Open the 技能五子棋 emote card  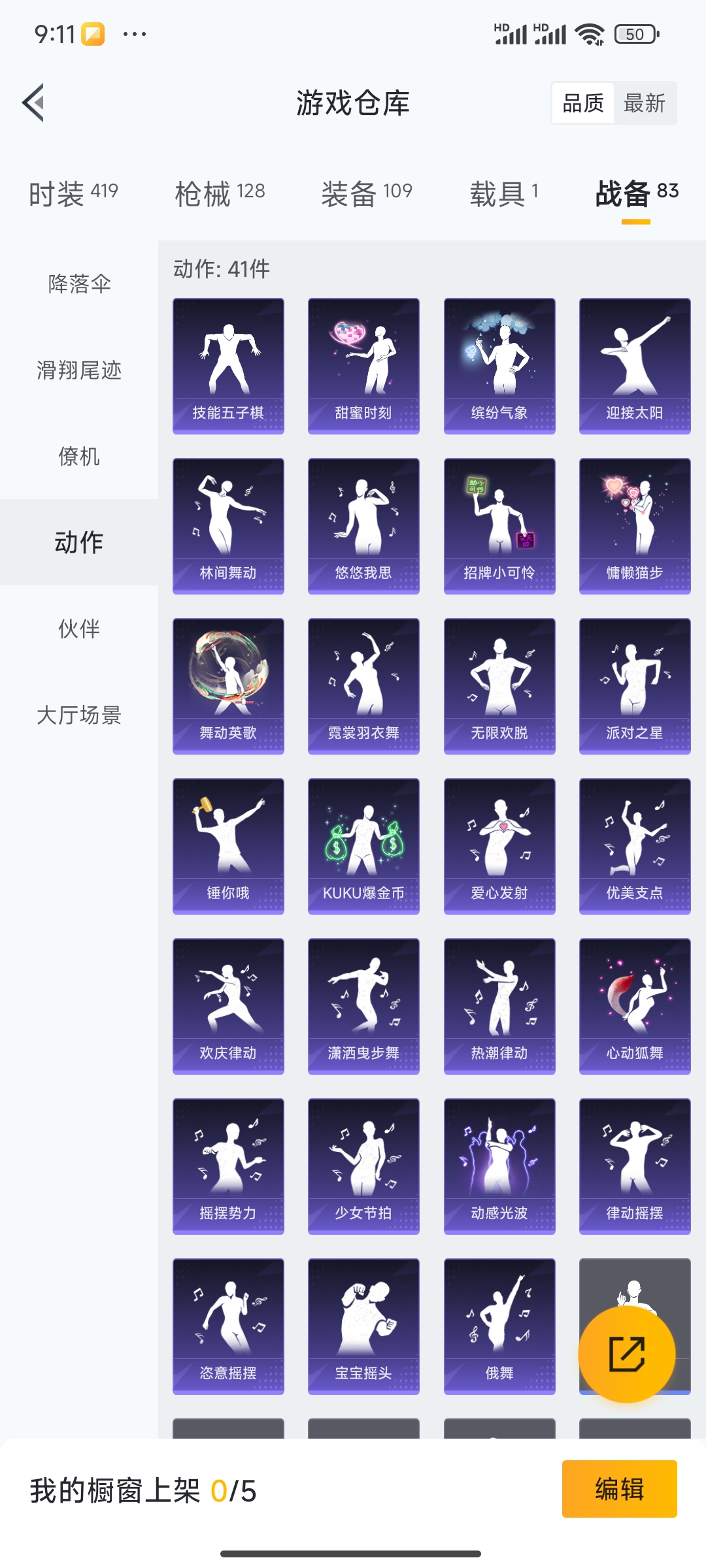click(x=228, y=366)
